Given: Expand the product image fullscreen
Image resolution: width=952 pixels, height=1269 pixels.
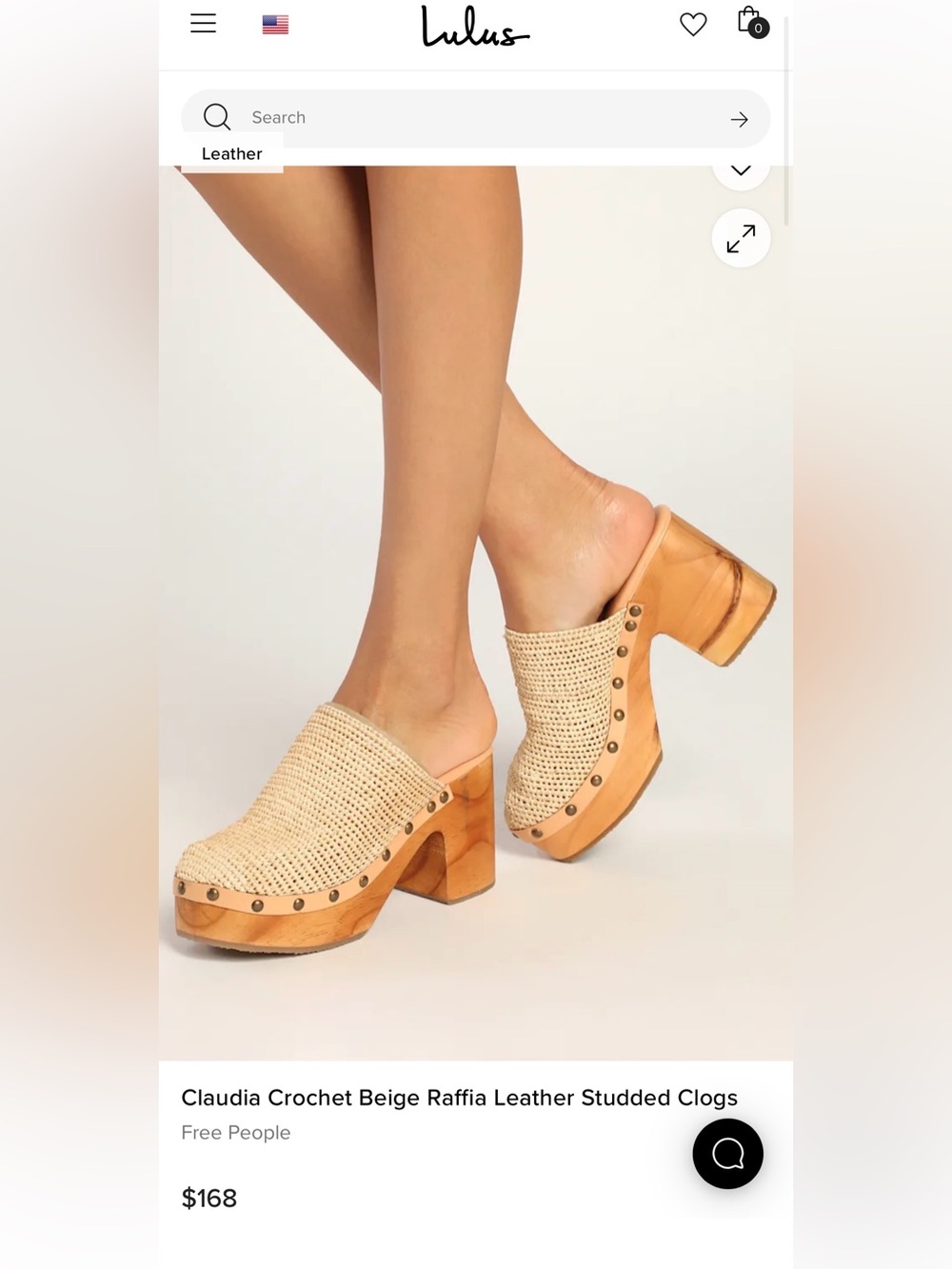Looking at the screenshot, I should (741, 238).
